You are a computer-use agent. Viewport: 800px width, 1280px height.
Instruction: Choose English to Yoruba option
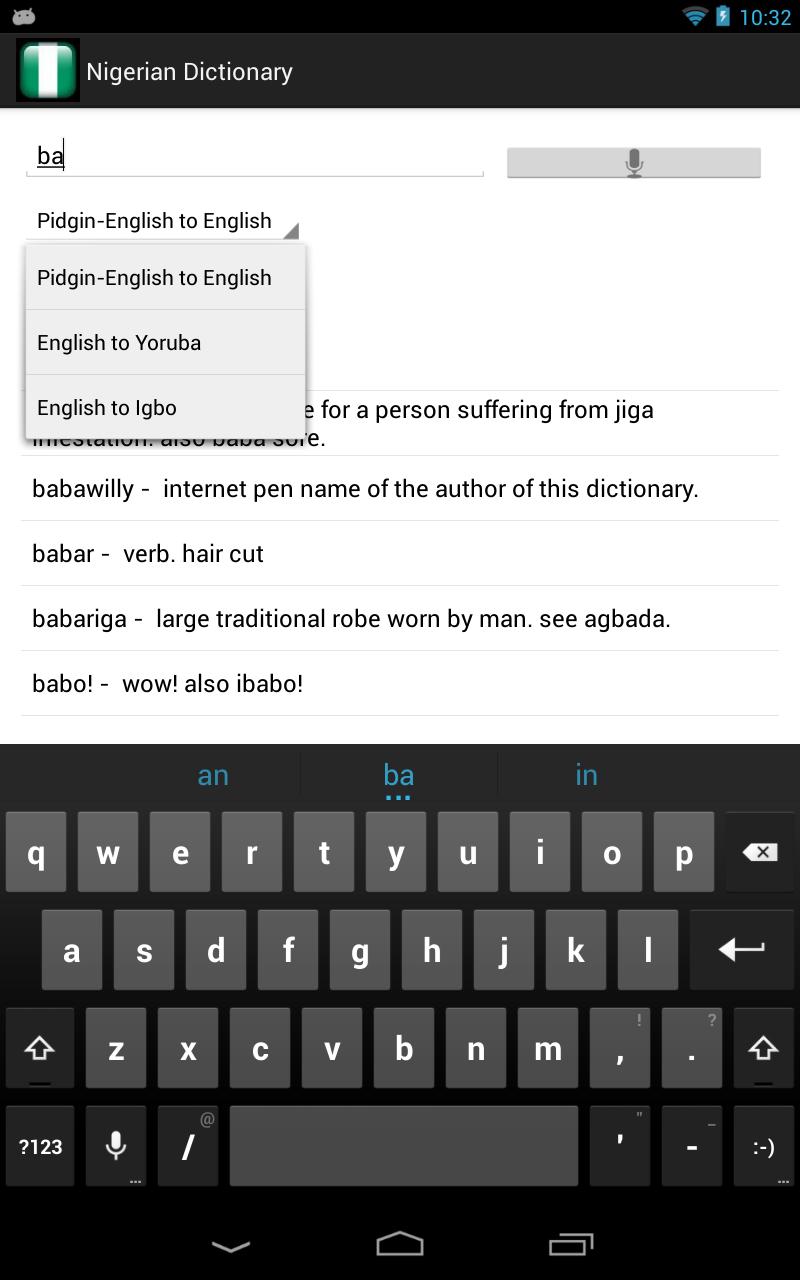pyautogui.click(x=165, y=343)
